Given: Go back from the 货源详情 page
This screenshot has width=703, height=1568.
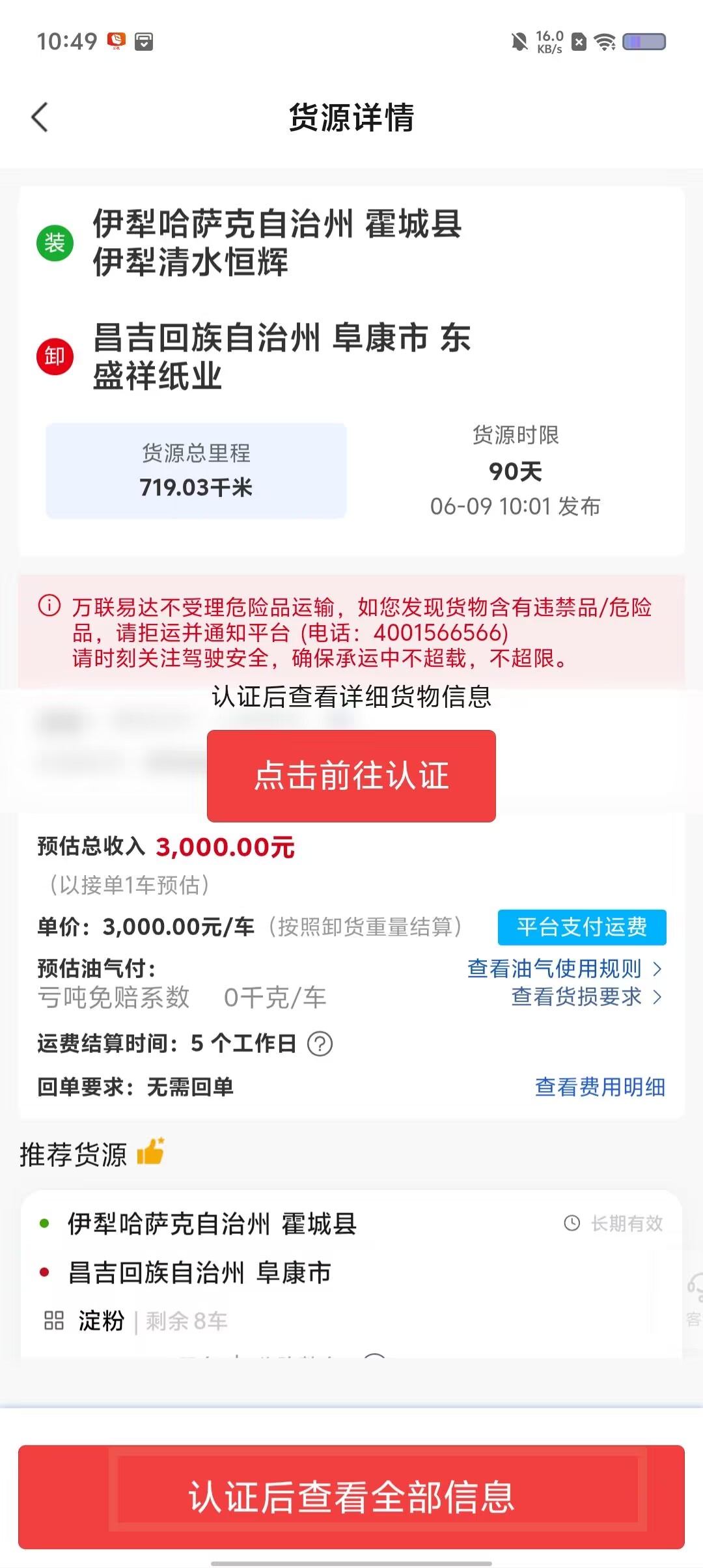Looking at the screenshot, I should point(40,118).
